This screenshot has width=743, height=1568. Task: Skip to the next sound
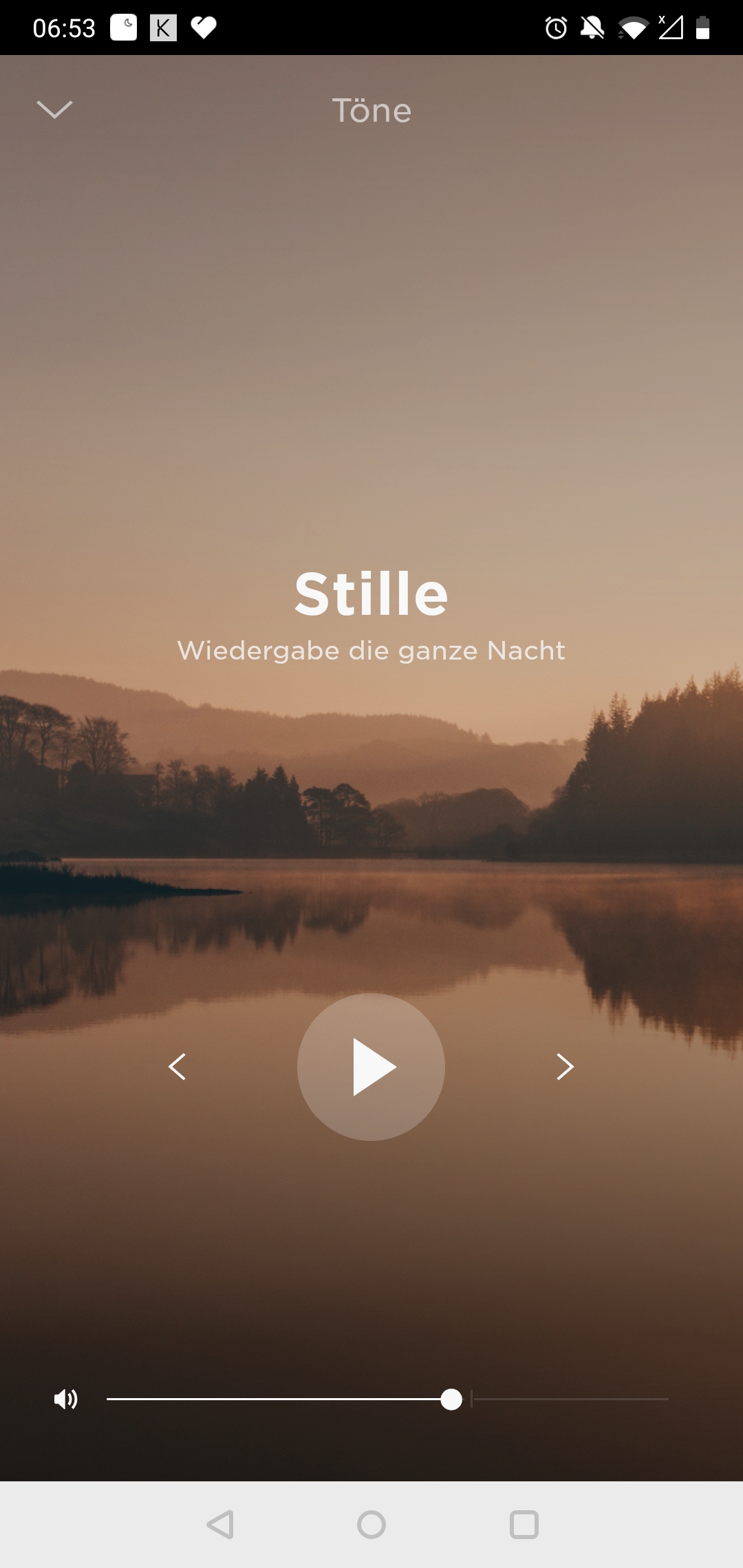(565, 1067)
